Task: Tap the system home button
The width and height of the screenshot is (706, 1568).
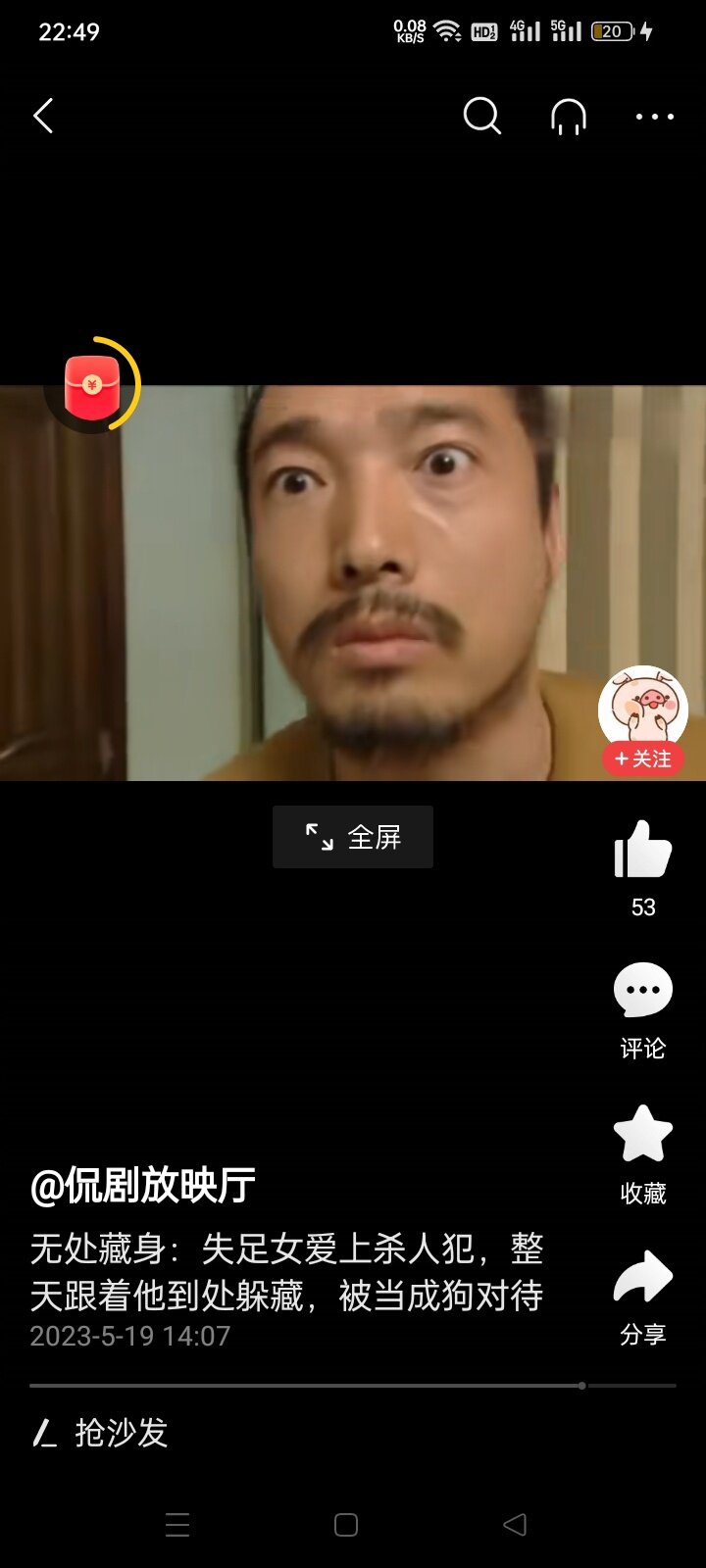Action: click(346, 1525)
